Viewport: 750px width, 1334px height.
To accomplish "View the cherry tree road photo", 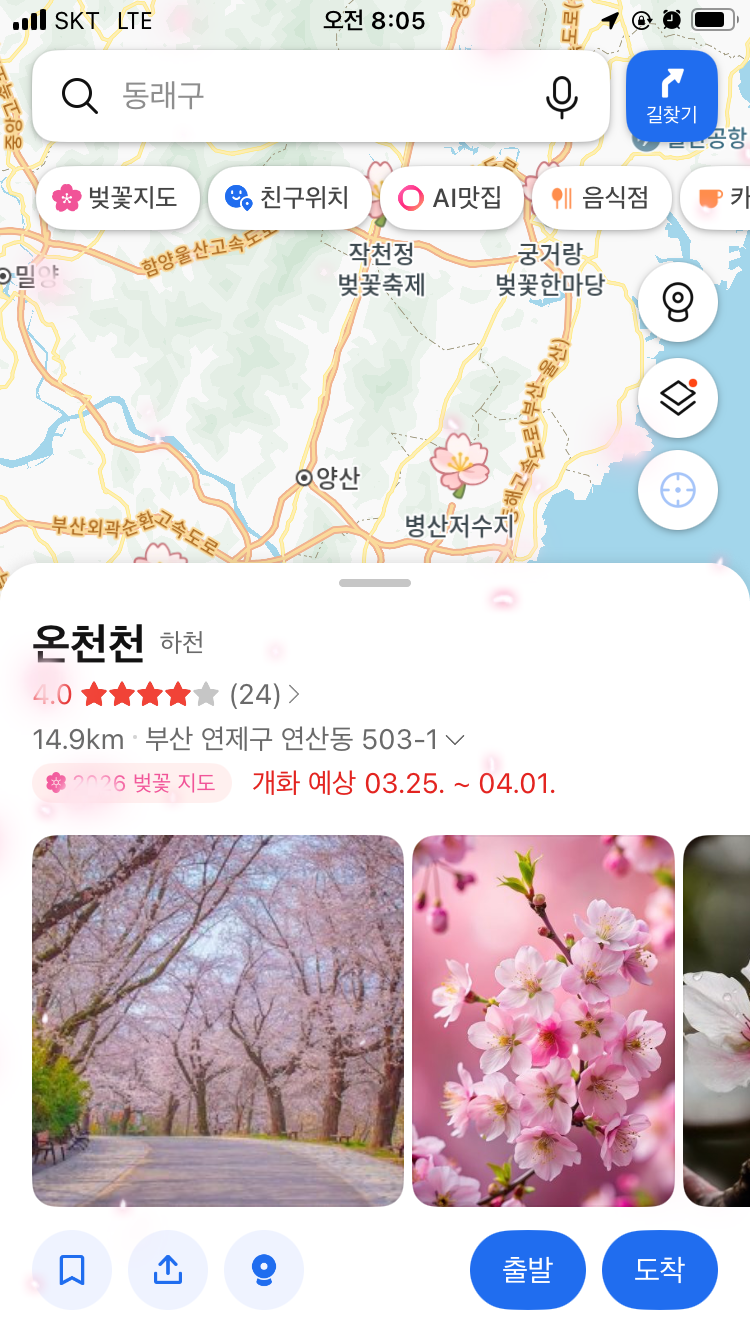I will coord(218,1021).
